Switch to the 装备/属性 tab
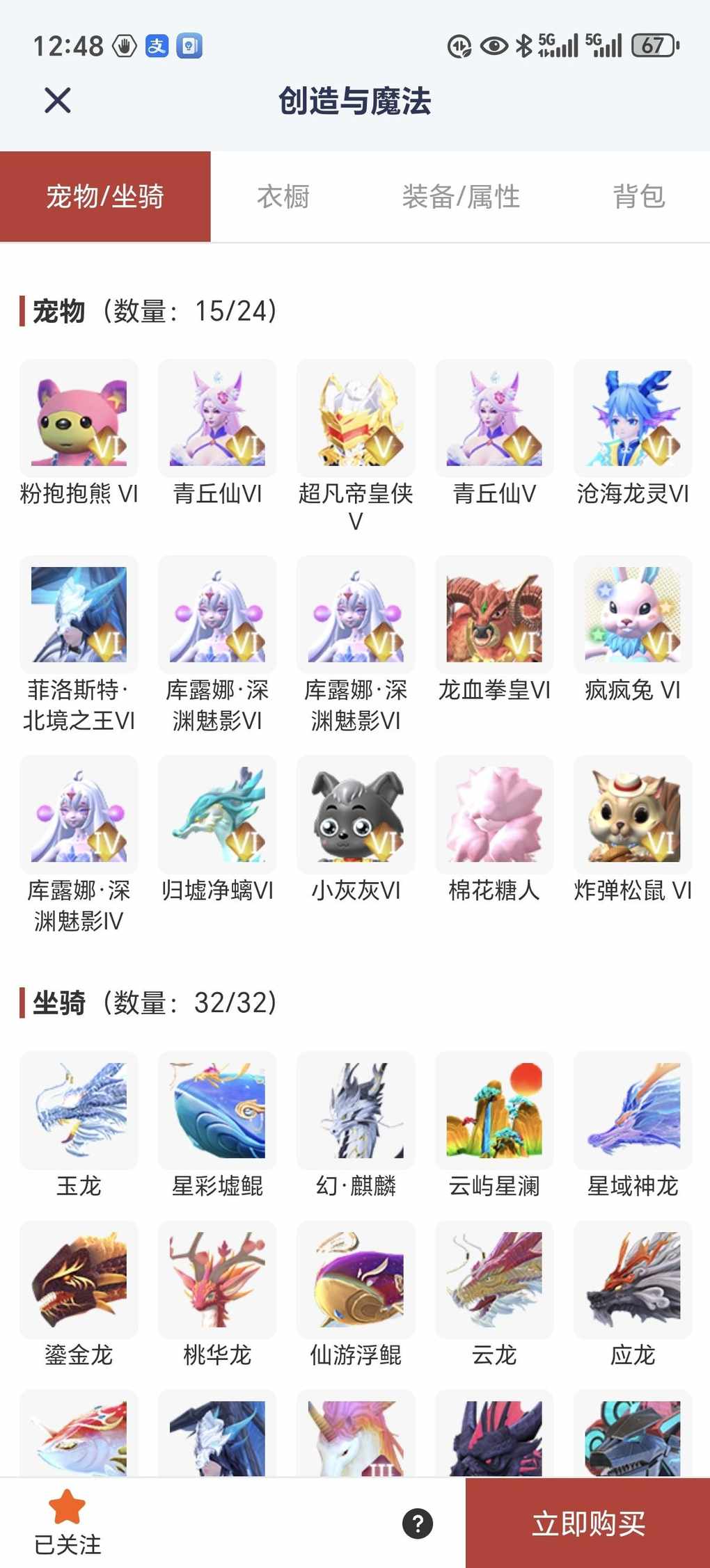 point(460,197)
